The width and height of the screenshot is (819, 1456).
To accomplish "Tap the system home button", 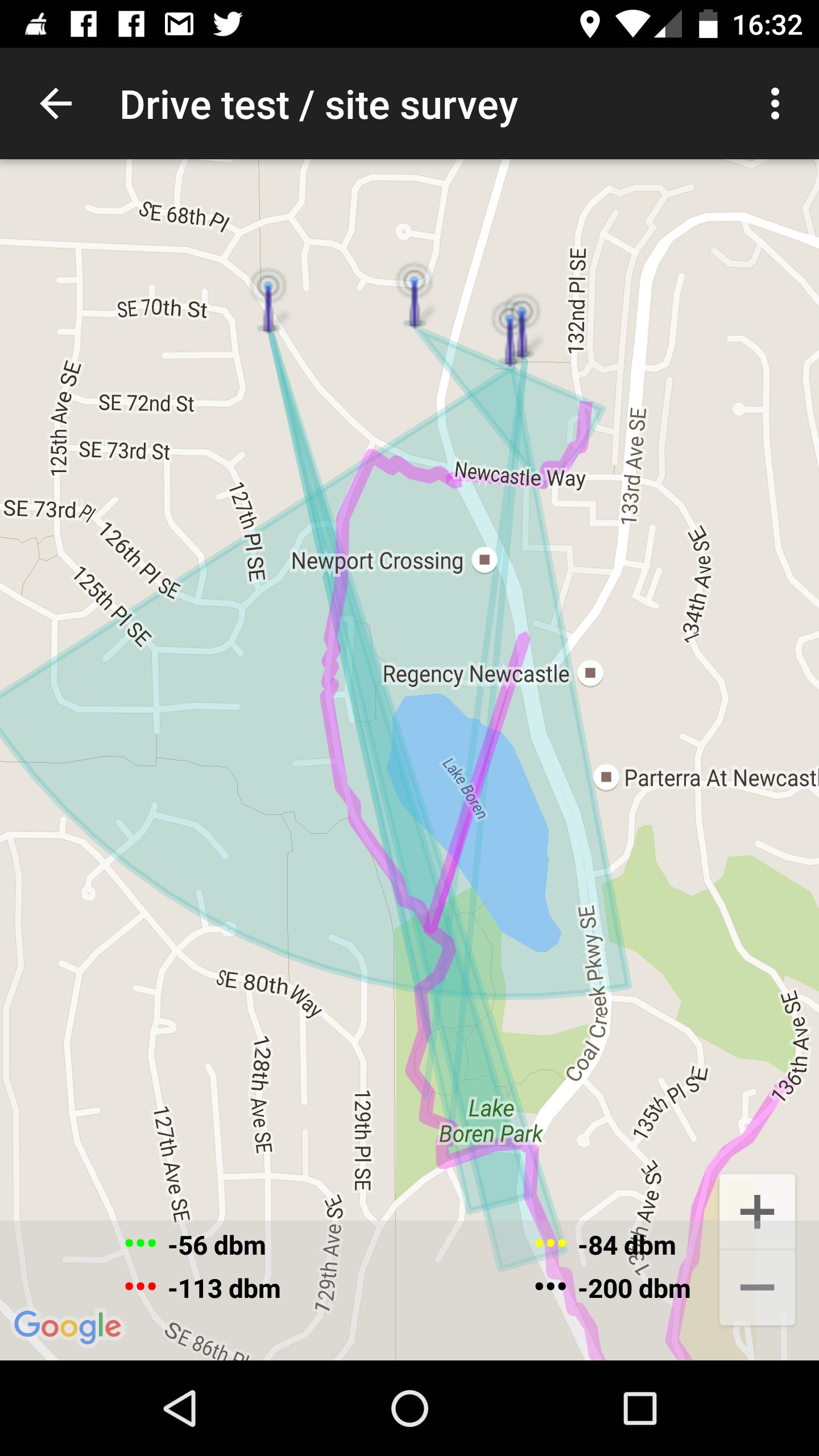I will [409, 1408].
